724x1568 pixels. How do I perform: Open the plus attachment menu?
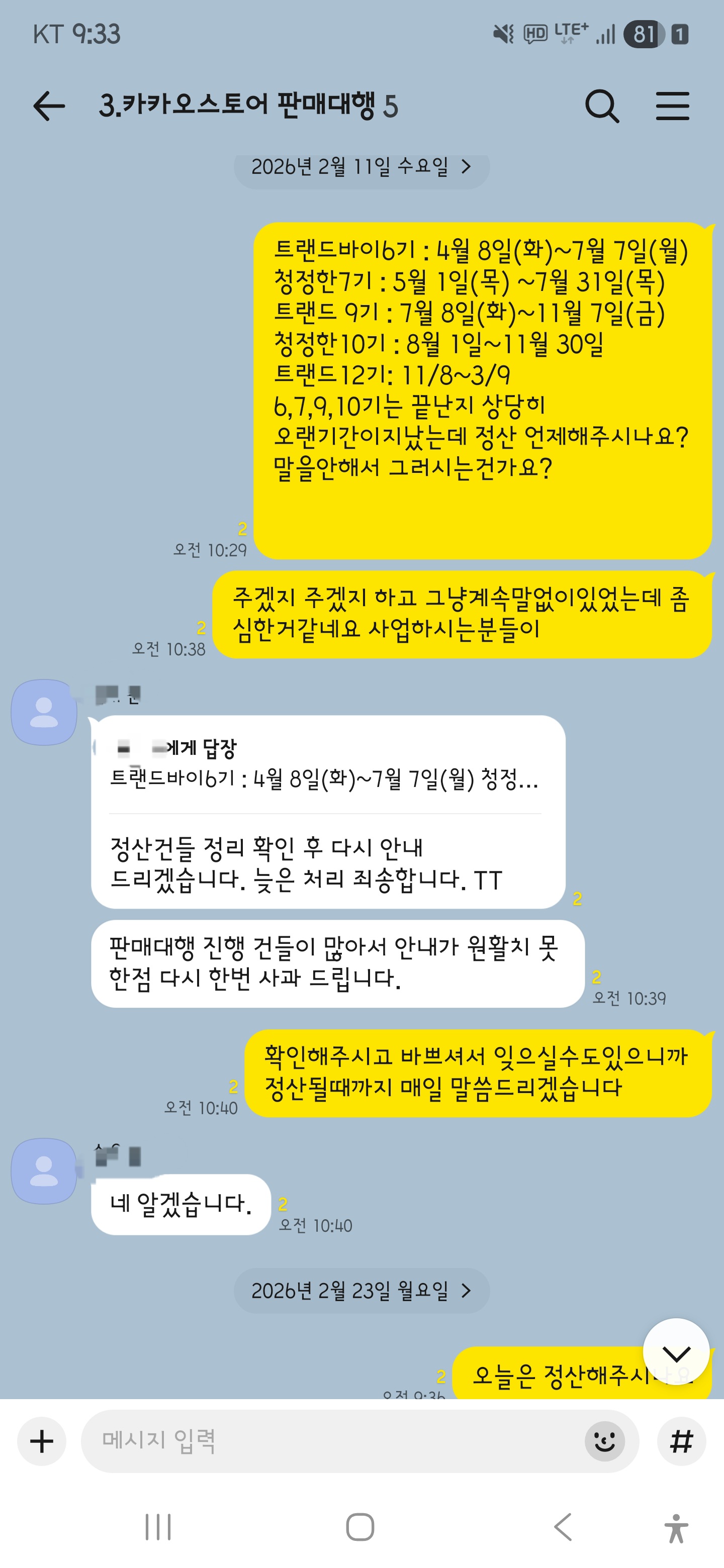click(x=41, y=1441)
